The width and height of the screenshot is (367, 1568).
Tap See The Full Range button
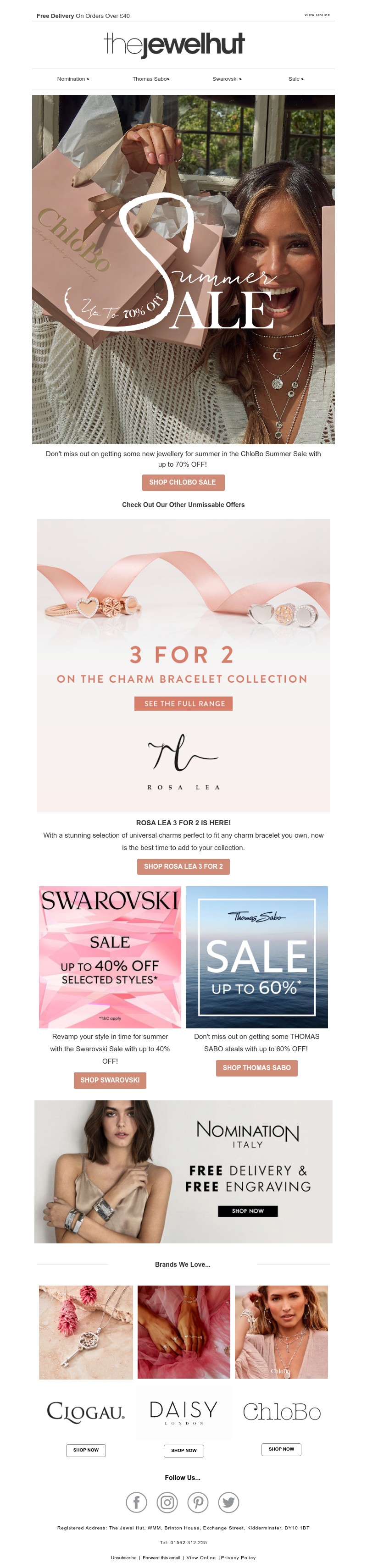coord(184,704)
